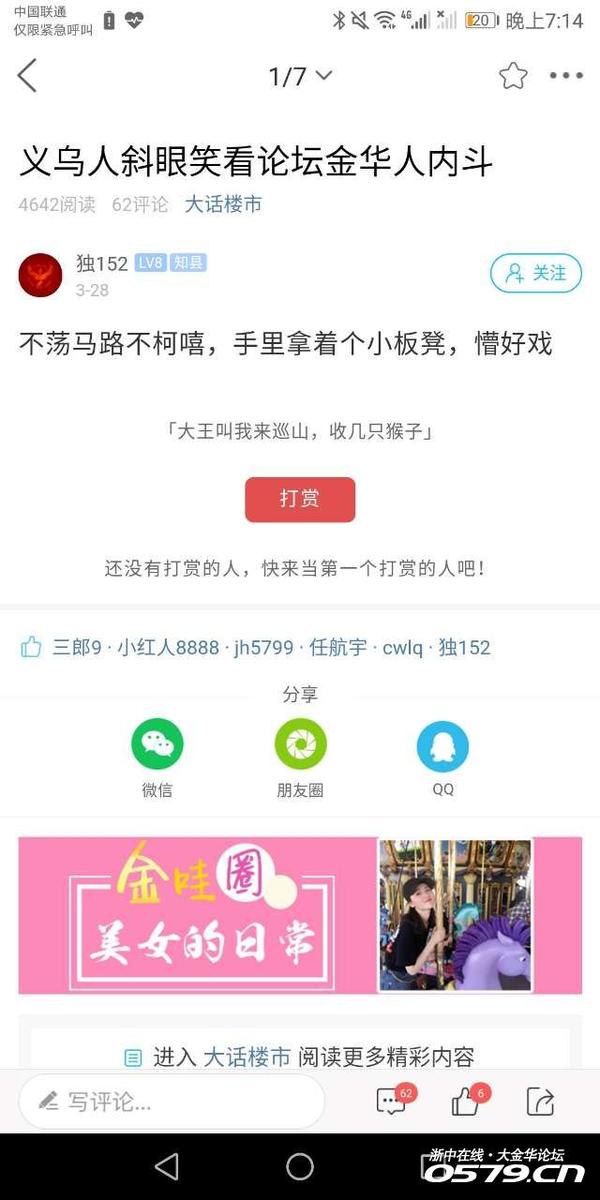The image size is (600, 1200).
Task: Tap the system home button
Action: pos(300,1166)
